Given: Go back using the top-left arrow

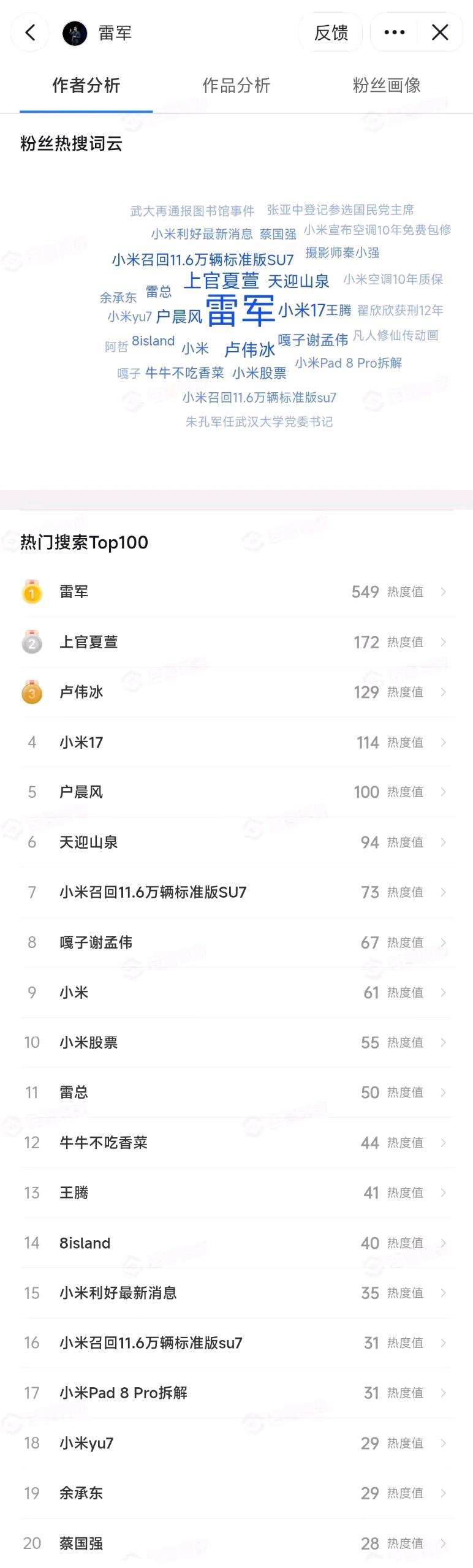Looking at the screenshot, I should (x=30, y=32).
